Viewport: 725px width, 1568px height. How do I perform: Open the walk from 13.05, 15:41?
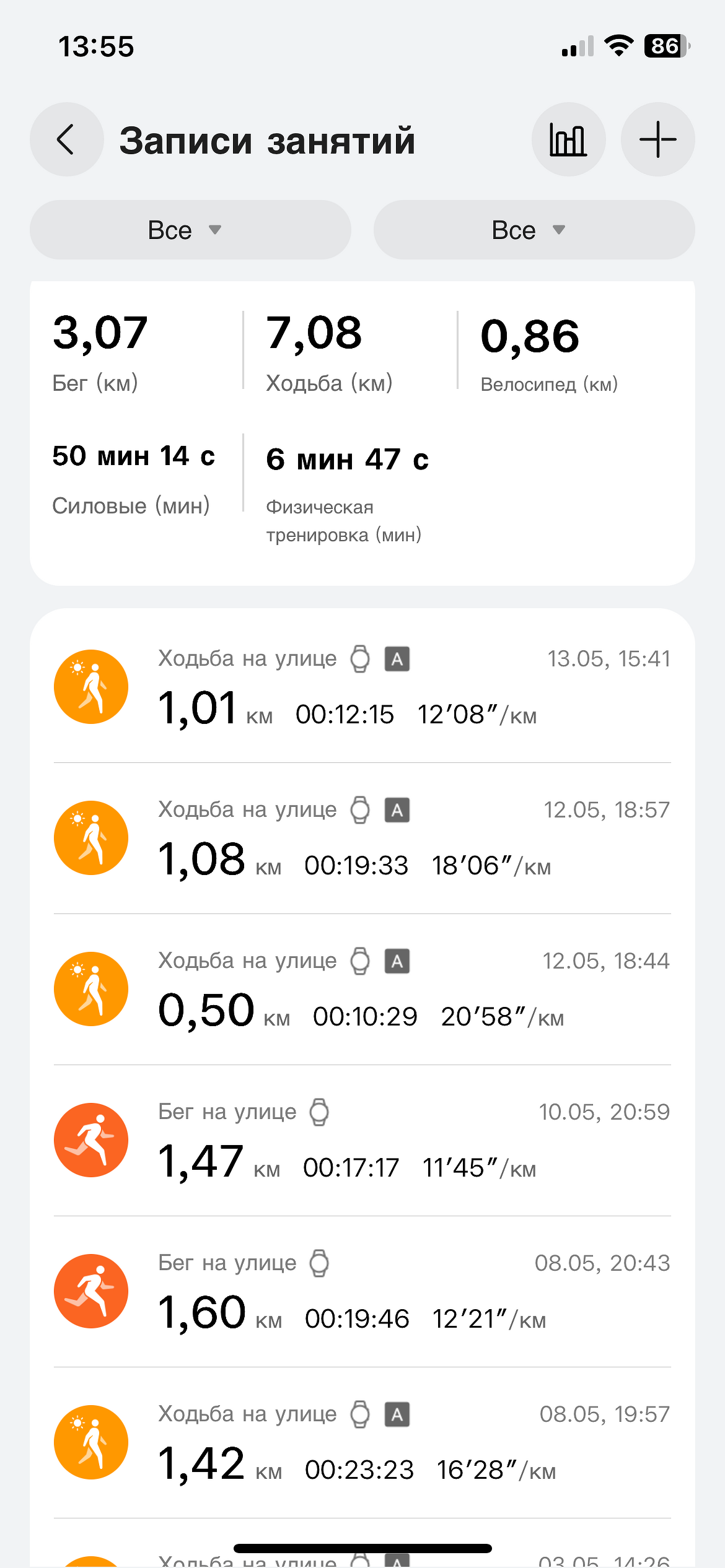(x=362, y=687)
